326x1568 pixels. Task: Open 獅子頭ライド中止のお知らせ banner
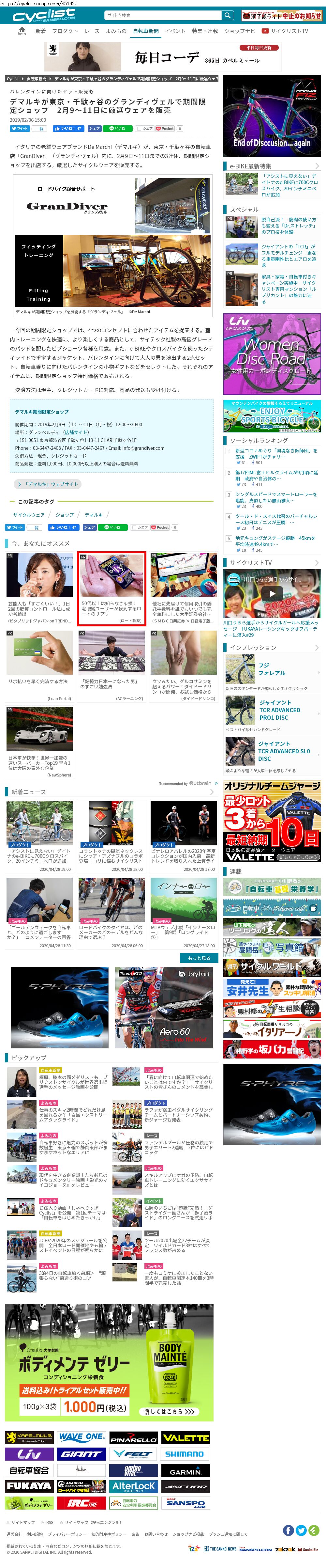coord(282,15)
